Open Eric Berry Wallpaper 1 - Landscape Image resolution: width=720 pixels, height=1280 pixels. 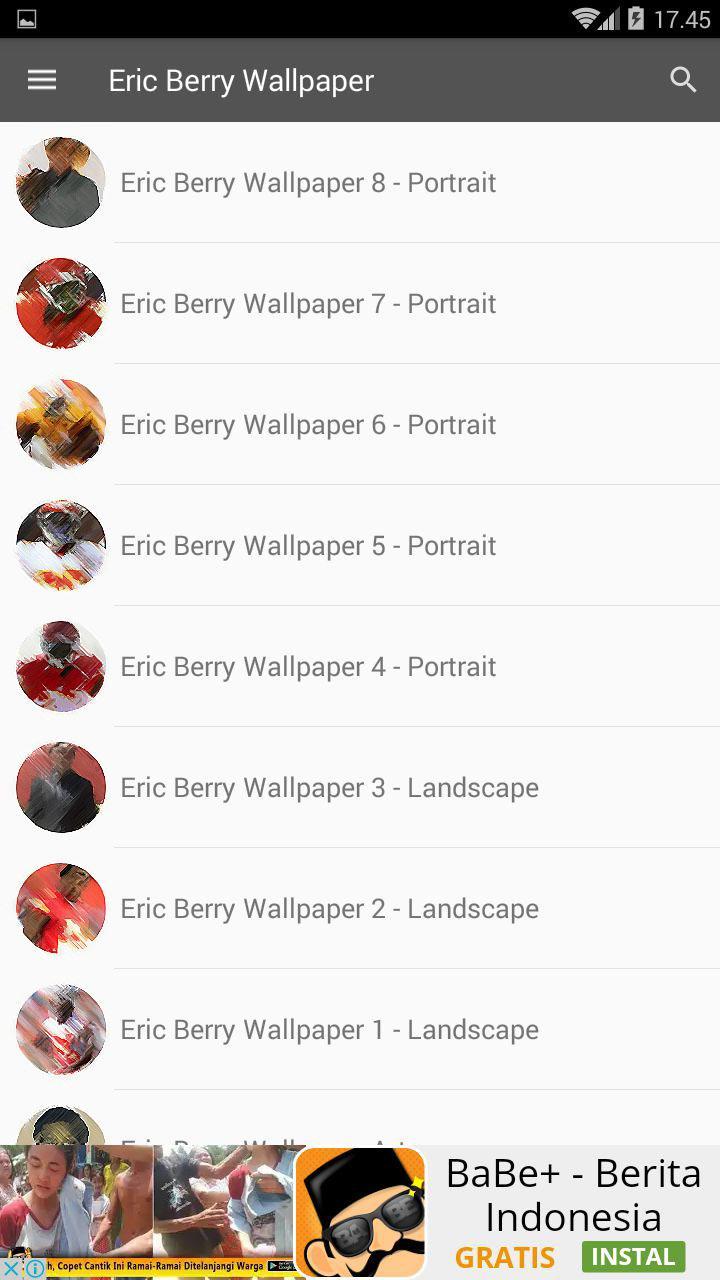(330, 1029)
